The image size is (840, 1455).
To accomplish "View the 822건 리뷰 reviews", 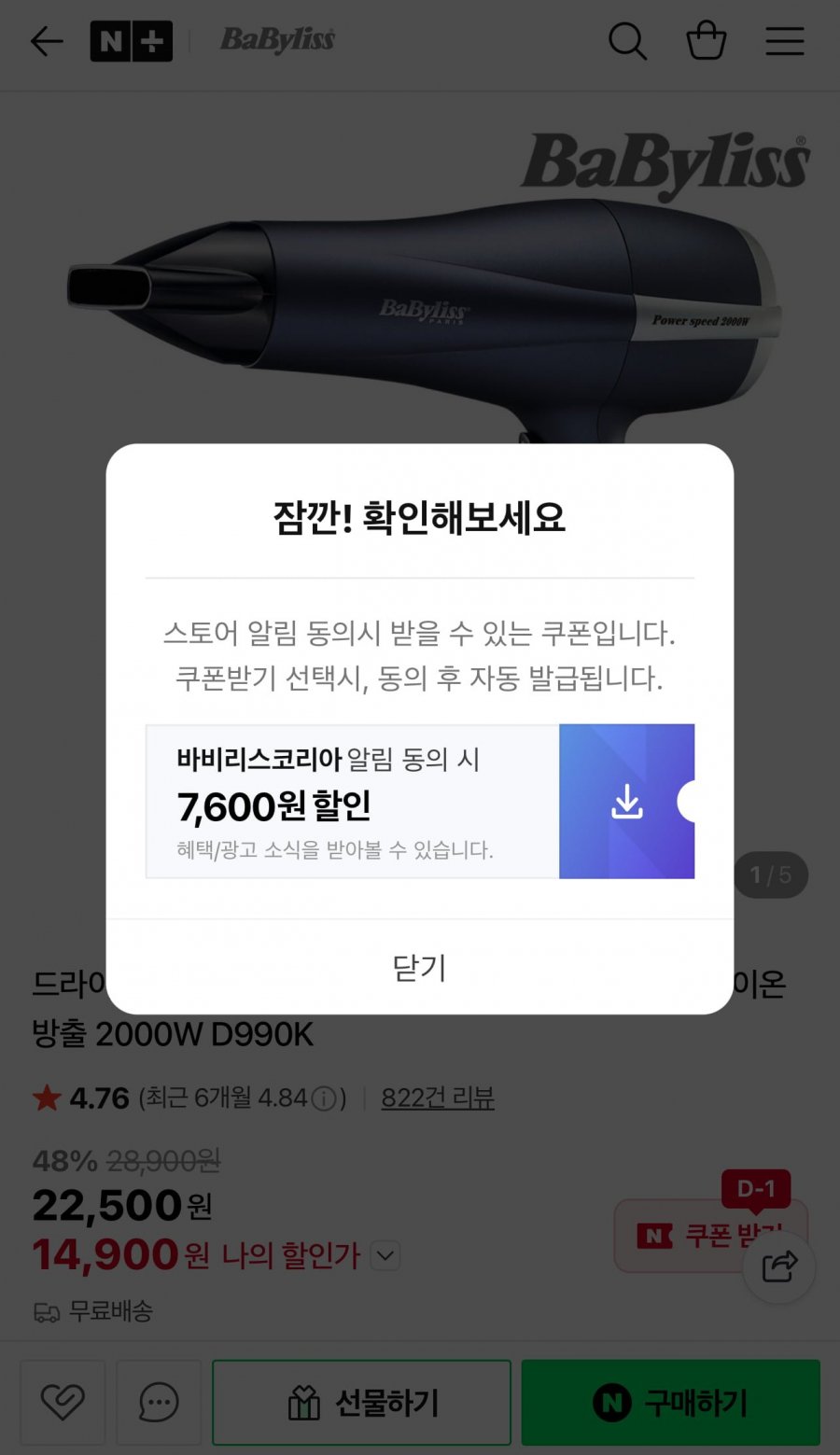I will (x=438, y=1098).
